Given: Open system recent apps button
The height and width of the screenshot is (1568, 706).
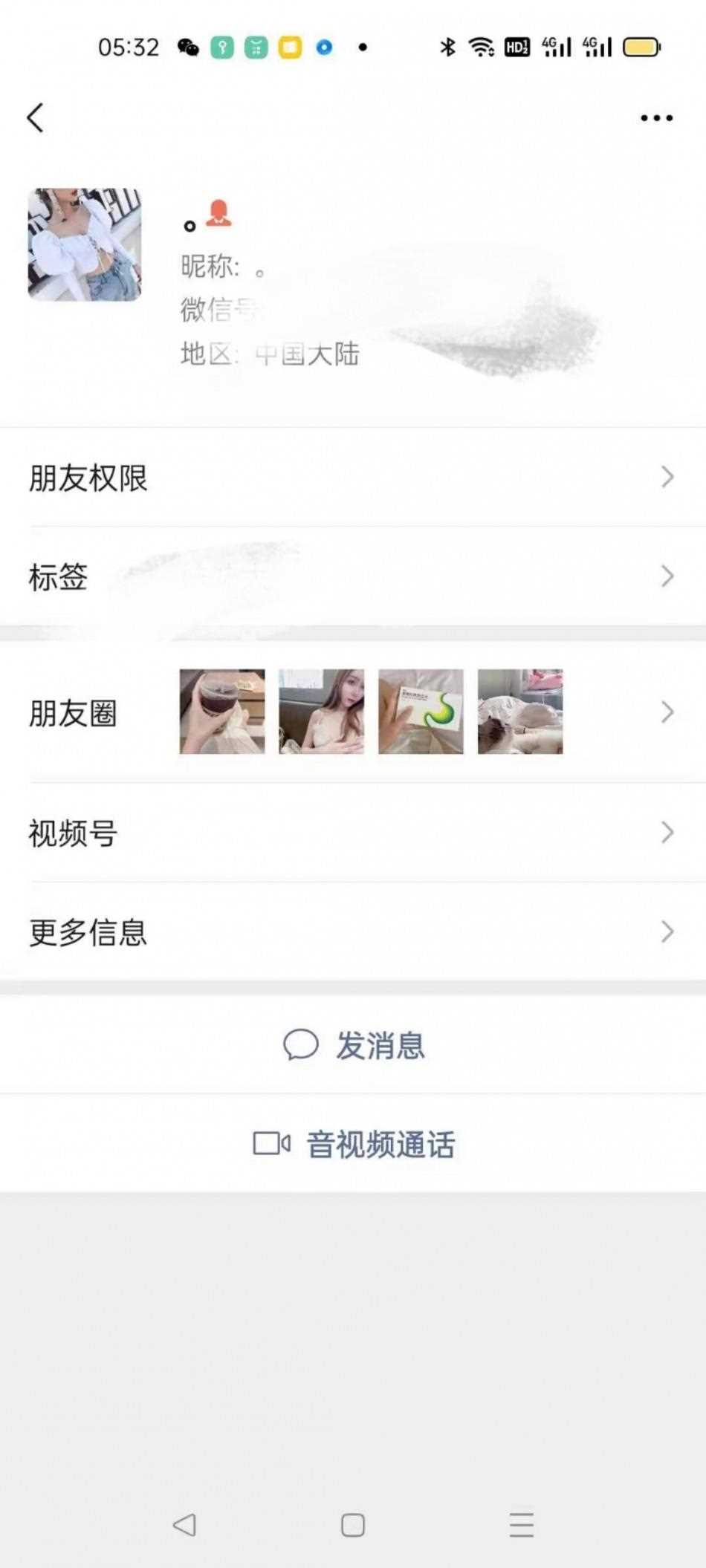Looking at the screenshot, I should click(x=522, y=1525).
